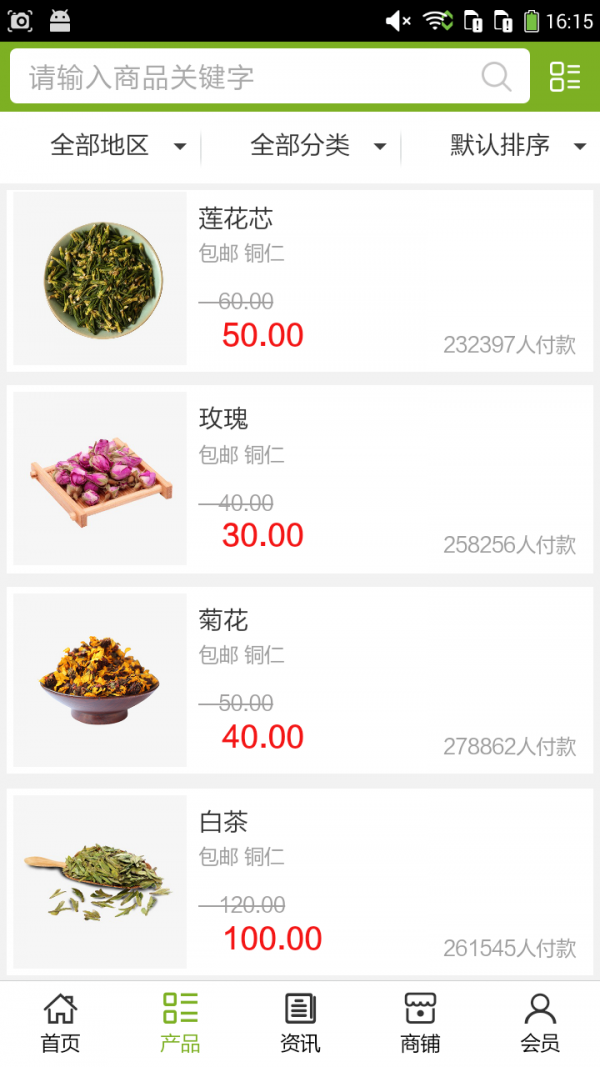Select the 菊花 product card

(x=300, y=680)
